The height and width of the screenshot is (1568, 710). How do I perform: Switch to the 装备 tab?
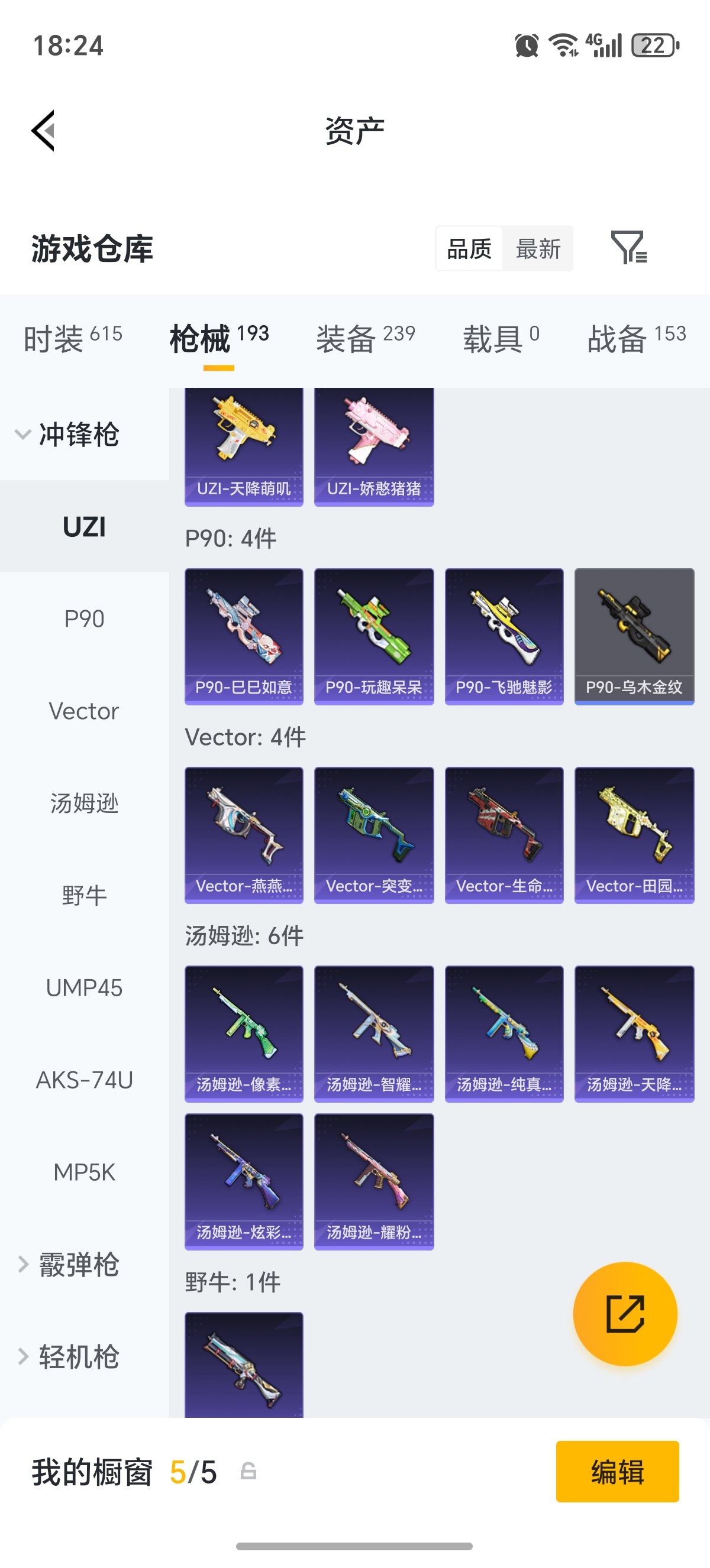[364, 338]
